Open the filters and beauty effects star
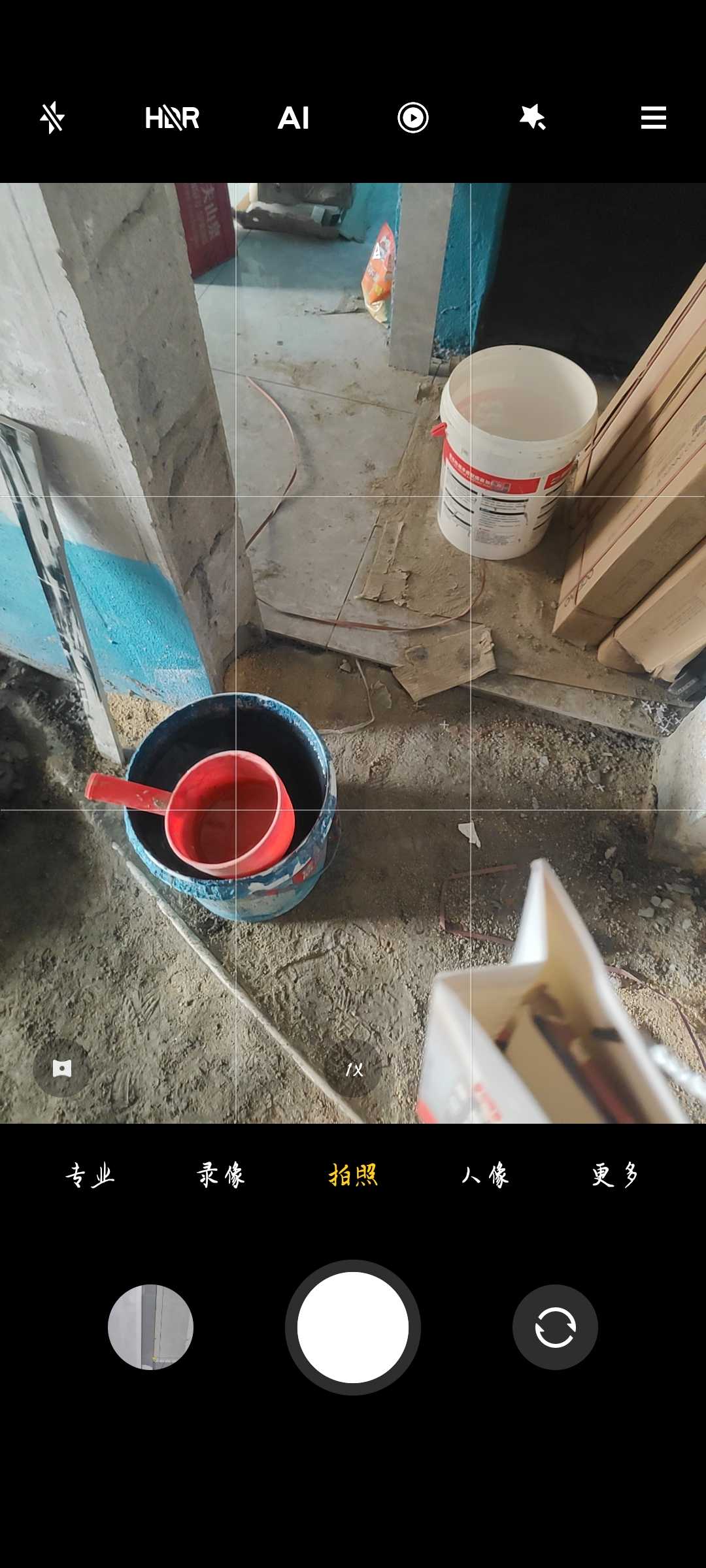The image size is (706, 1568). point(533,118)
